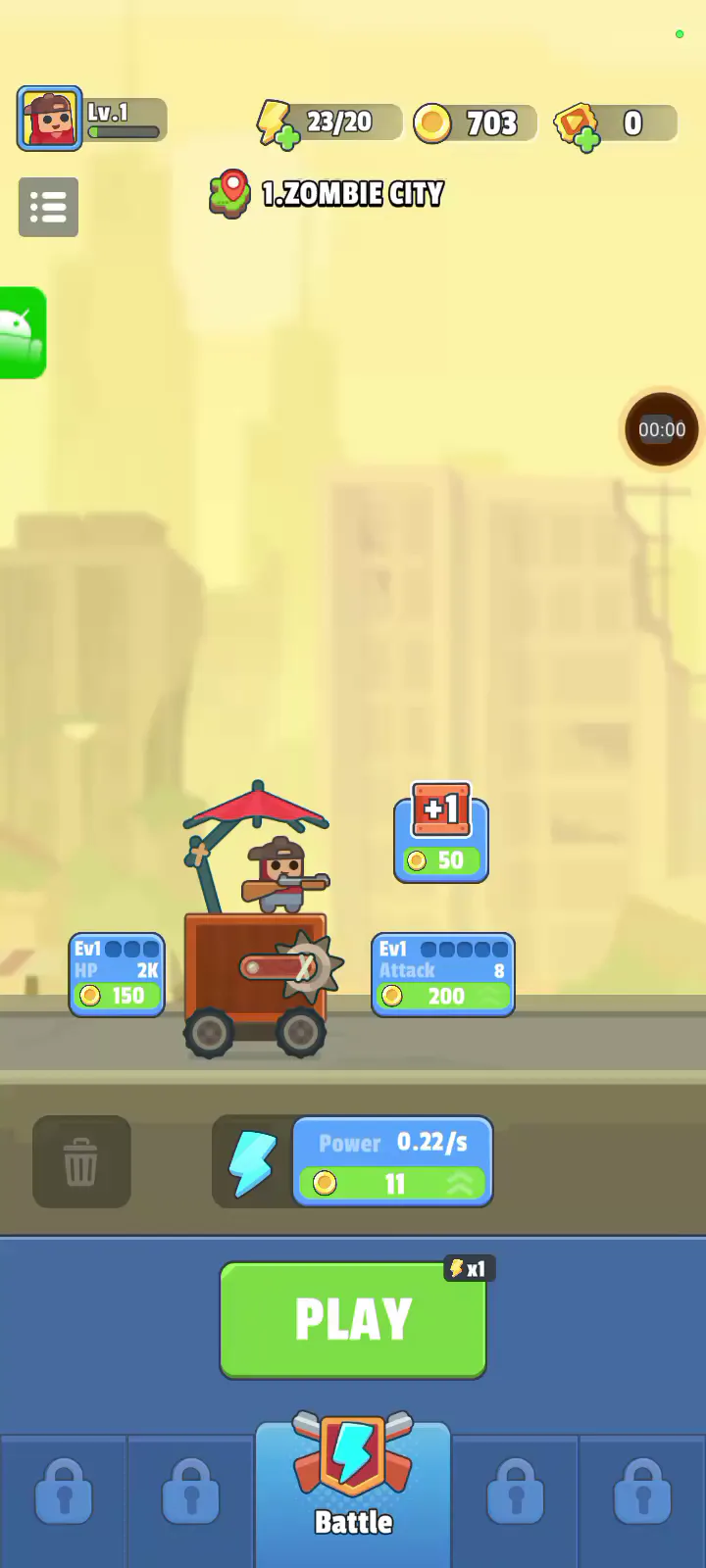This screenshot has width=706, height=1568.
Task: Start the battle with the PLAY button
Action: pyautogui.click(x=353, y=1319)
